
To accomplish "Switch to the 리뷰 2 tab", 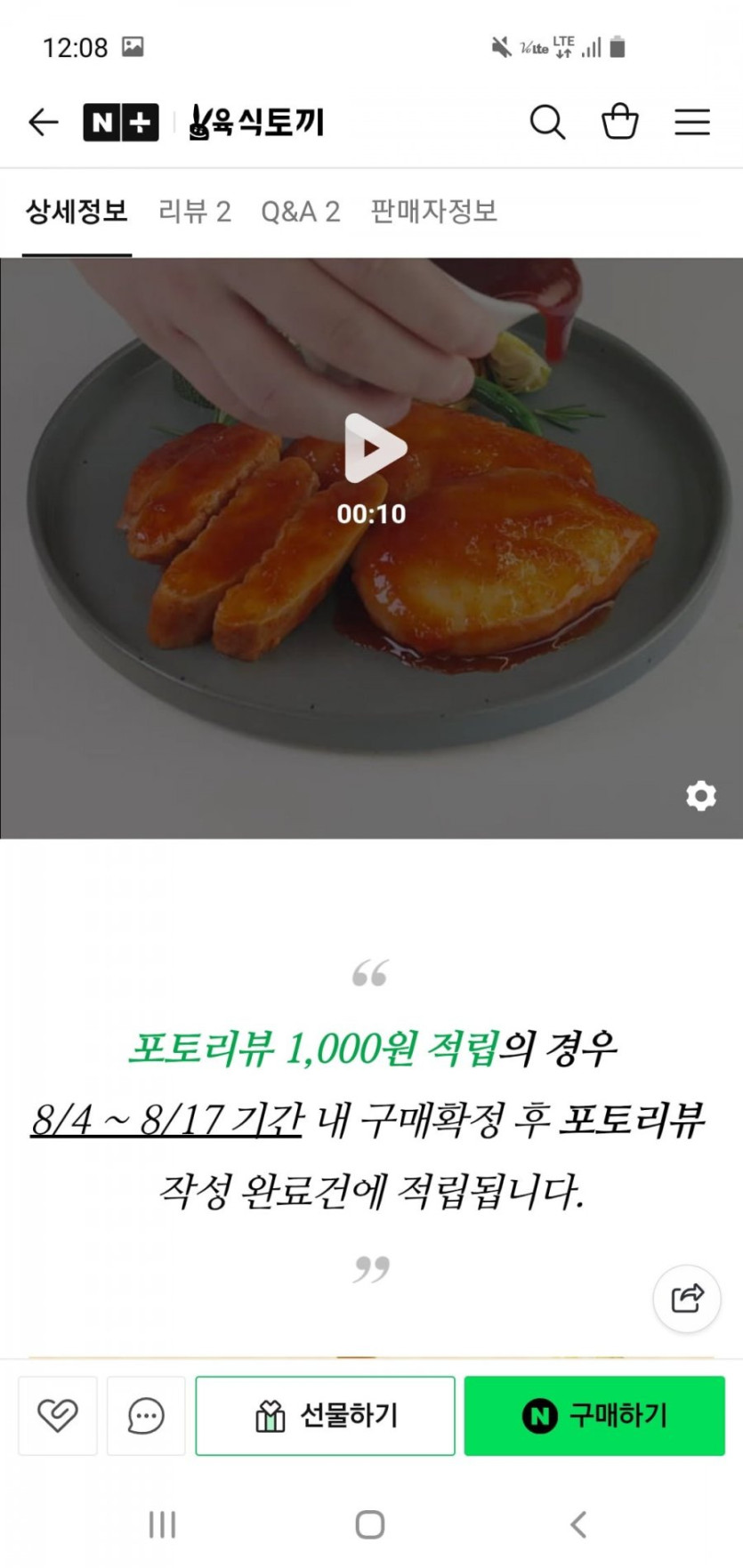I will click(x=194, y=212).
